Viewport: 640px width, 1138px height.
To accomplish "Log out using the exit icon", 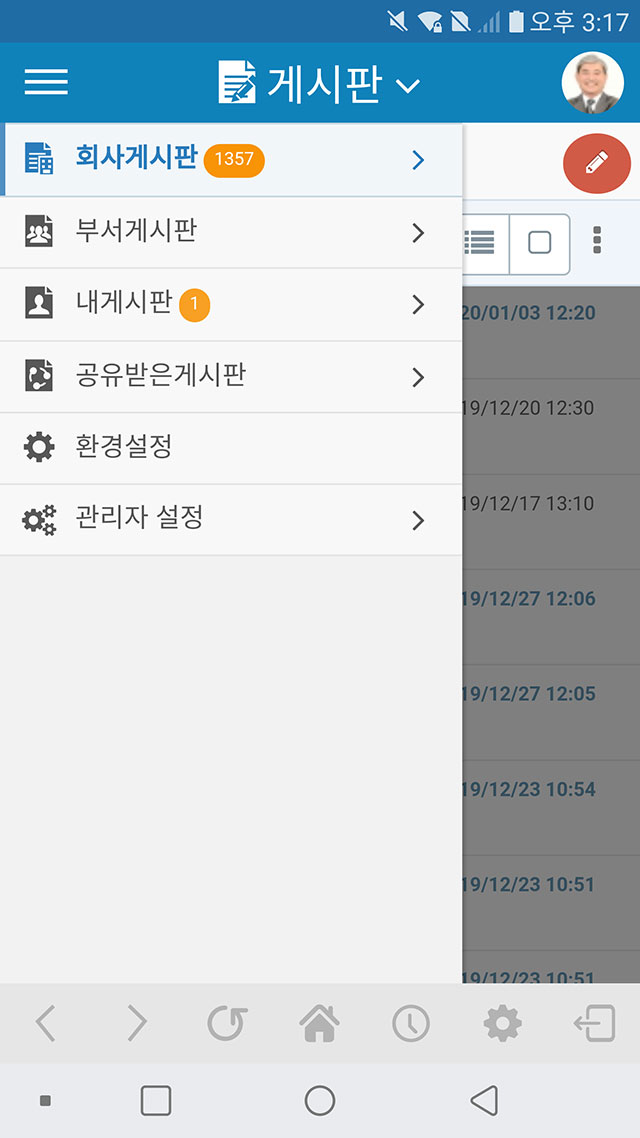I will pos(594,1023).
